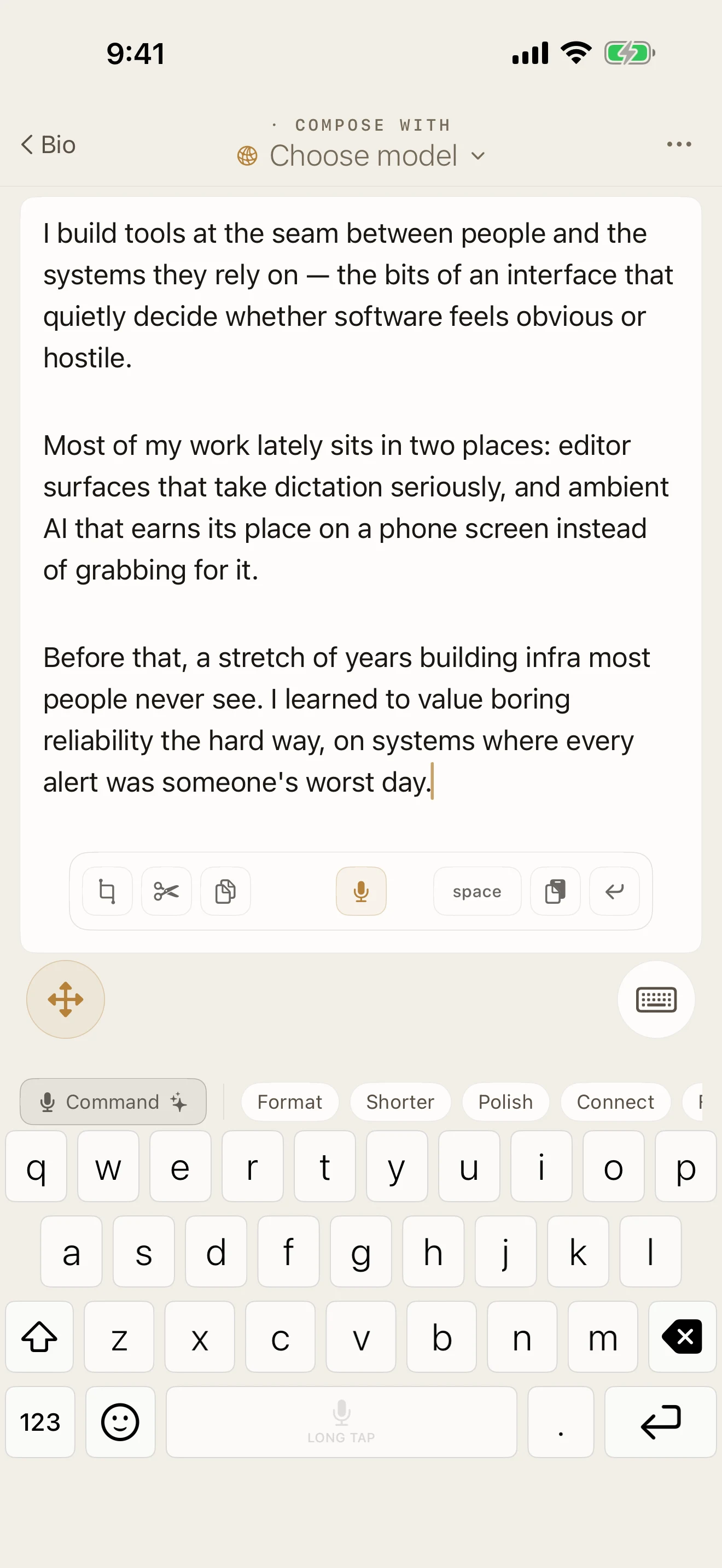Open the three-dot overflow menu

679,144
